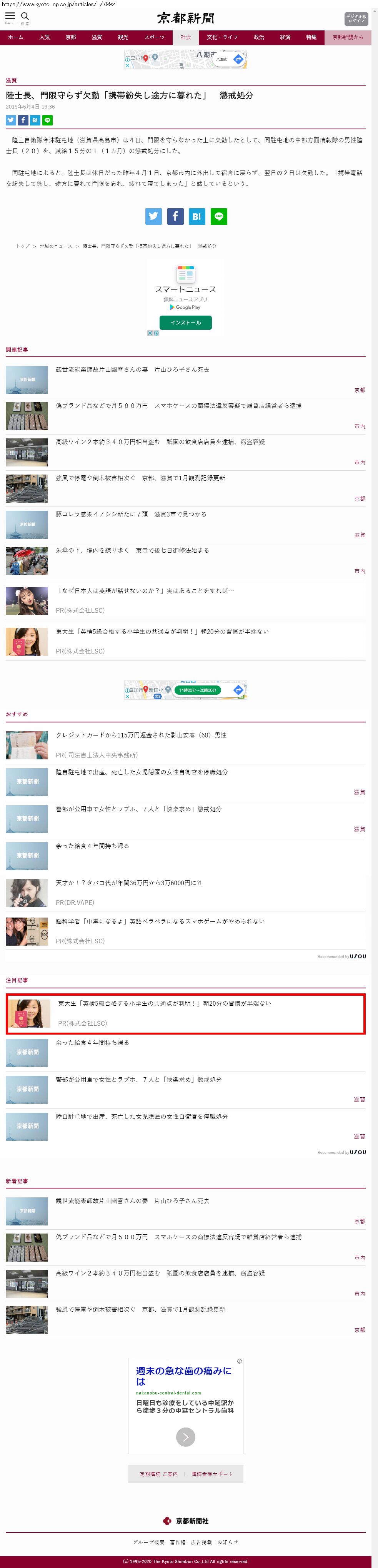The height and width of the screenshot is (1568, 378).
Task: Open the 定期購読 ご案内 link
Action: tap(158, 1474)
